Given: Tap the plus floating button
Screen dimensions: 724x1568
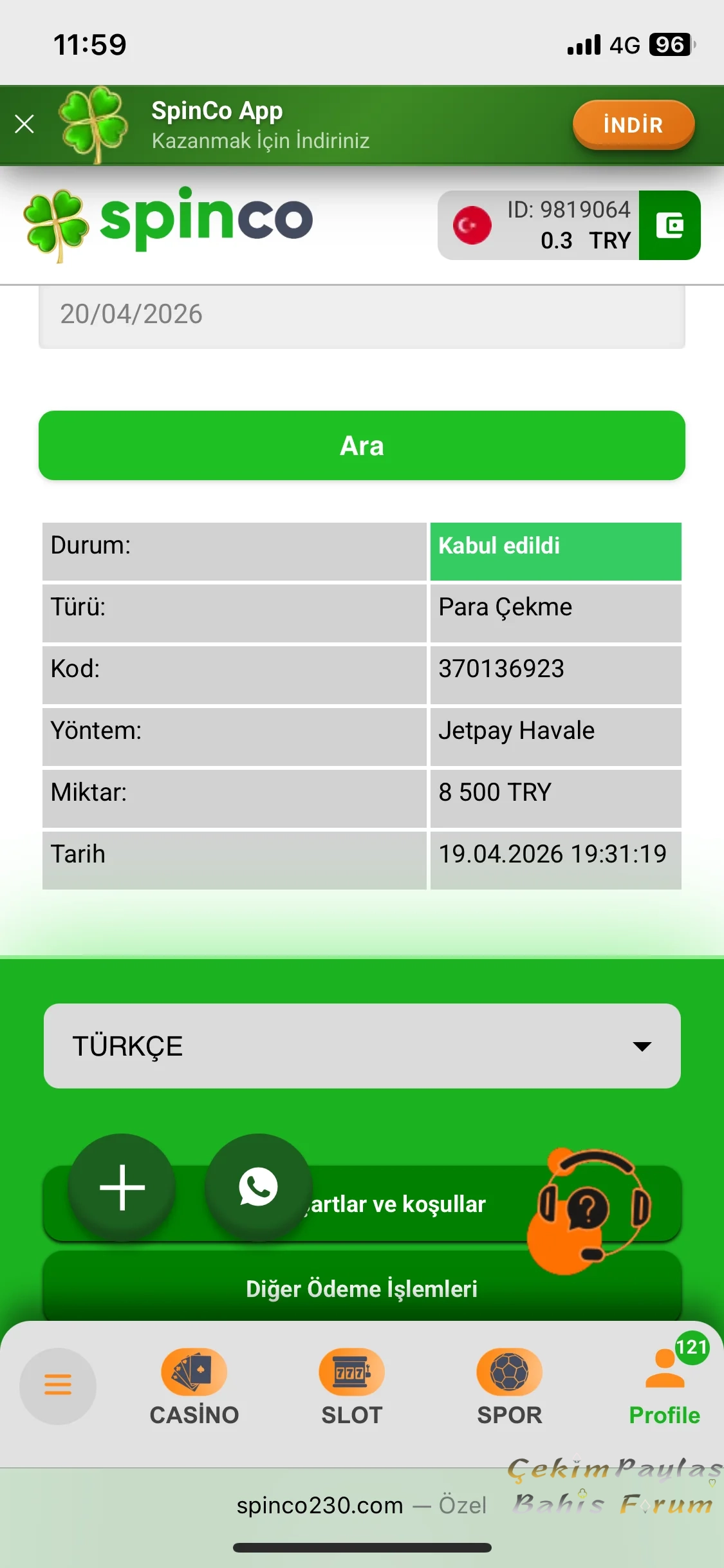Looking at the screenshot, I should (122, 1187).
